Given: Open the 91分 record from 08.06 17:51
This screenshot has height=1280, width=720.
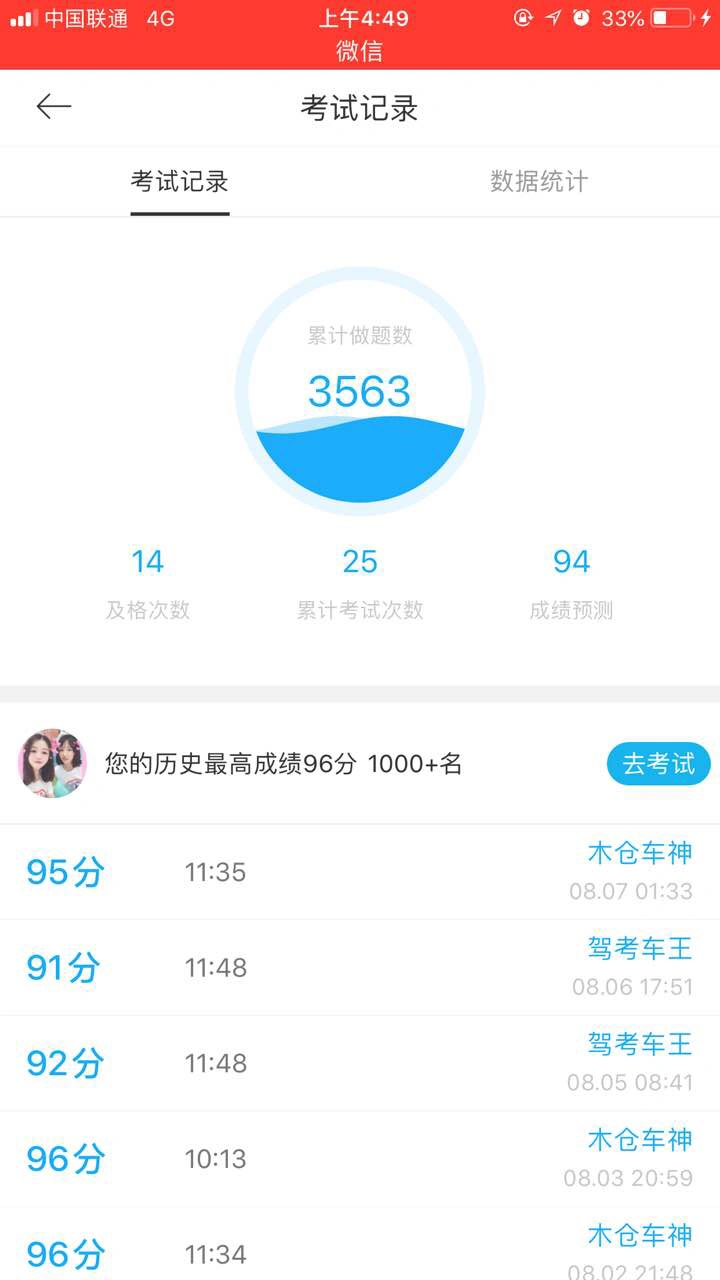Looking at the screenshot, I should pyautogui.click(x=360, y=967).
